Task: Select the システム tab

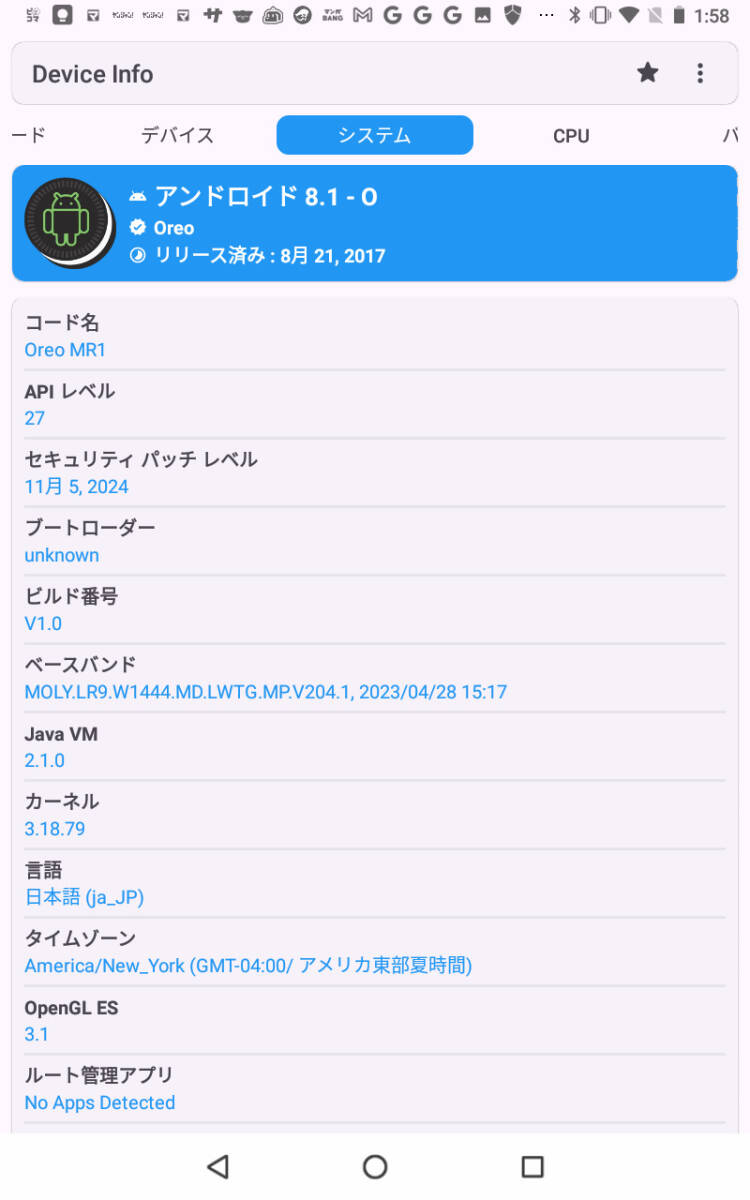Action: (374, 136)
